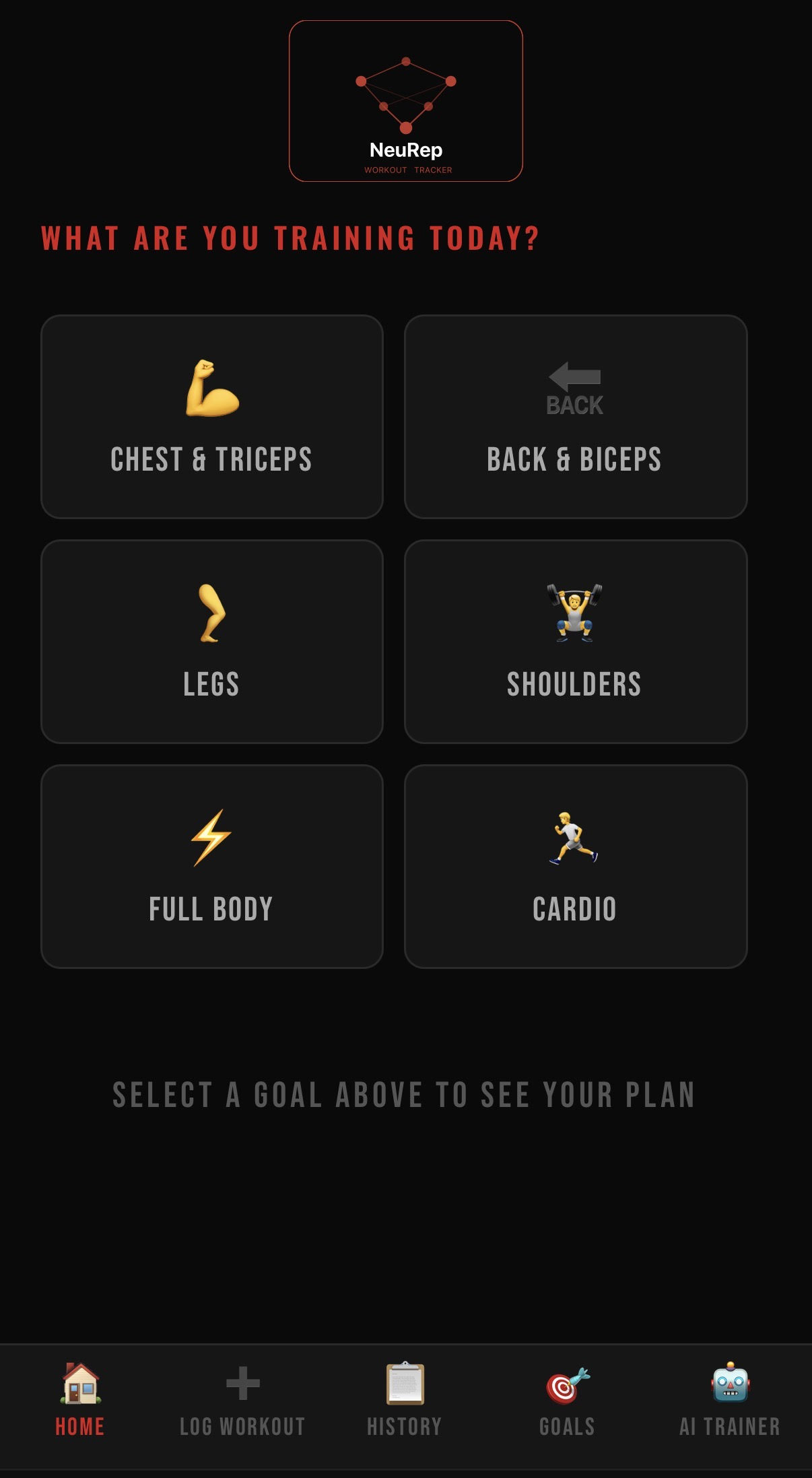The image size is (812, 1478).
Task: Open the Shoulders workout card
Action: (575, 642)
